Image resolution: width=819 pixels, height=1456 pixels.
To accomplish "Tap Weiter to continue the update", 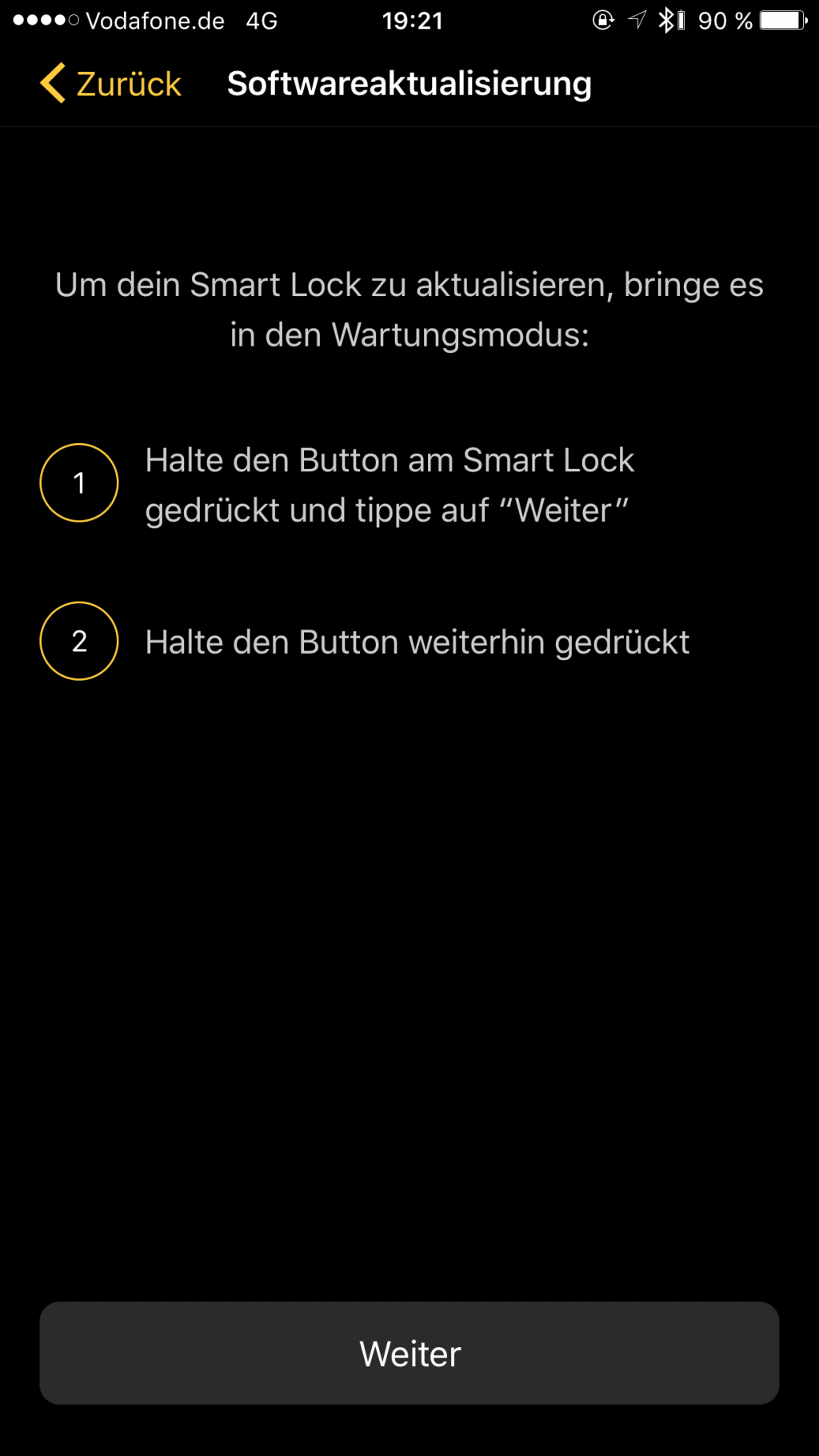I will point(409,1353).
